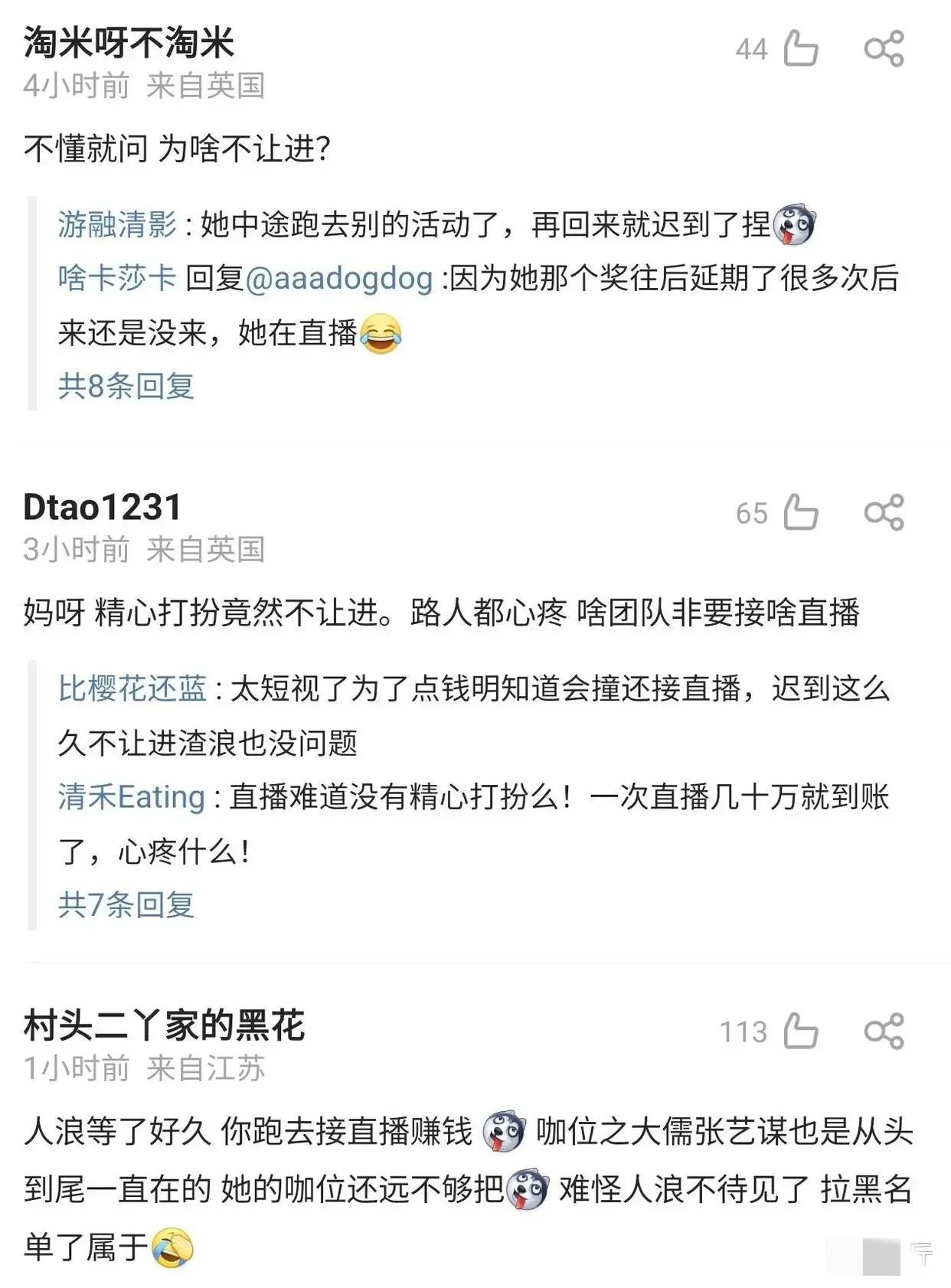Open the @aaadogdog mention

[339, 278]
